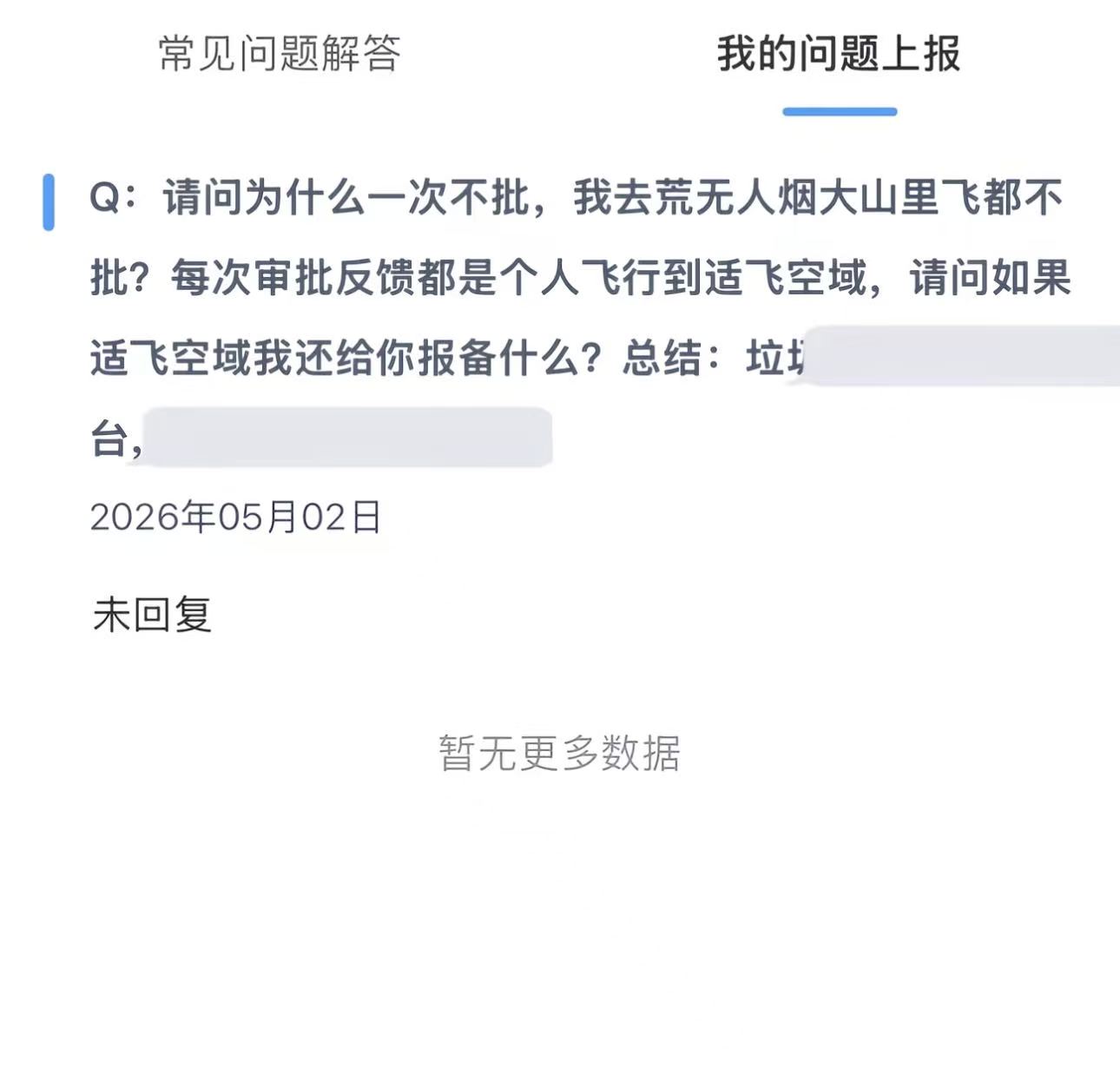Select the 我的问题上报 tab
Screen dimensions: 1120x1068
[839, 54]
